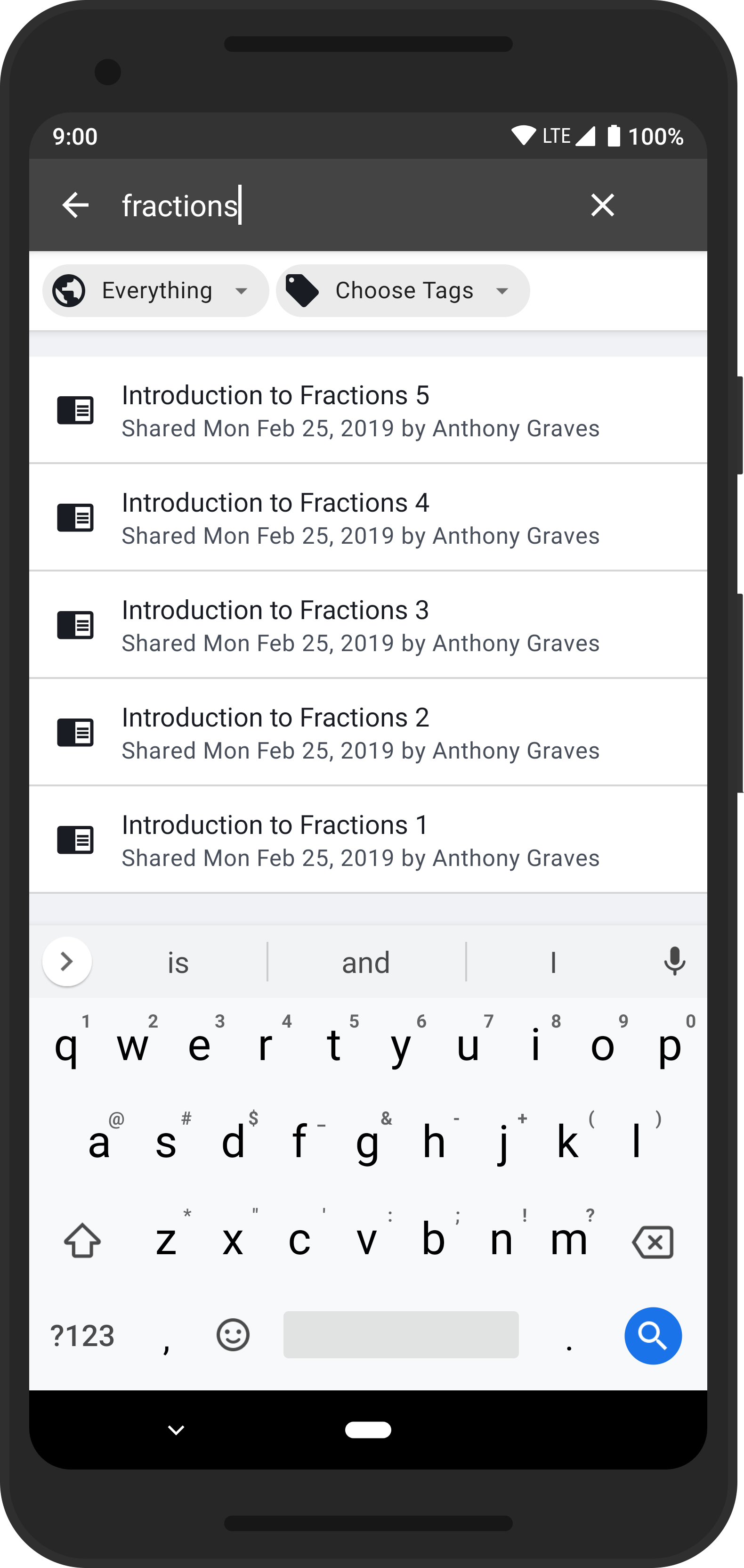The height and width of the screenshot is (1568, 744).
Task: Tap the keyboard's blue search key
Action: coord(653,1335)
